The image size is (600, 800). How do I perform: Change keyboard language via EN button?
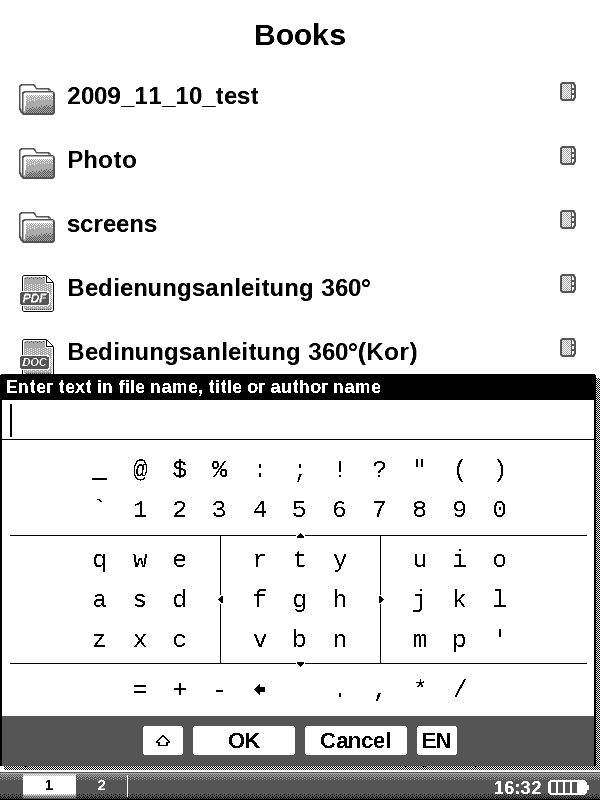(436, 740)
